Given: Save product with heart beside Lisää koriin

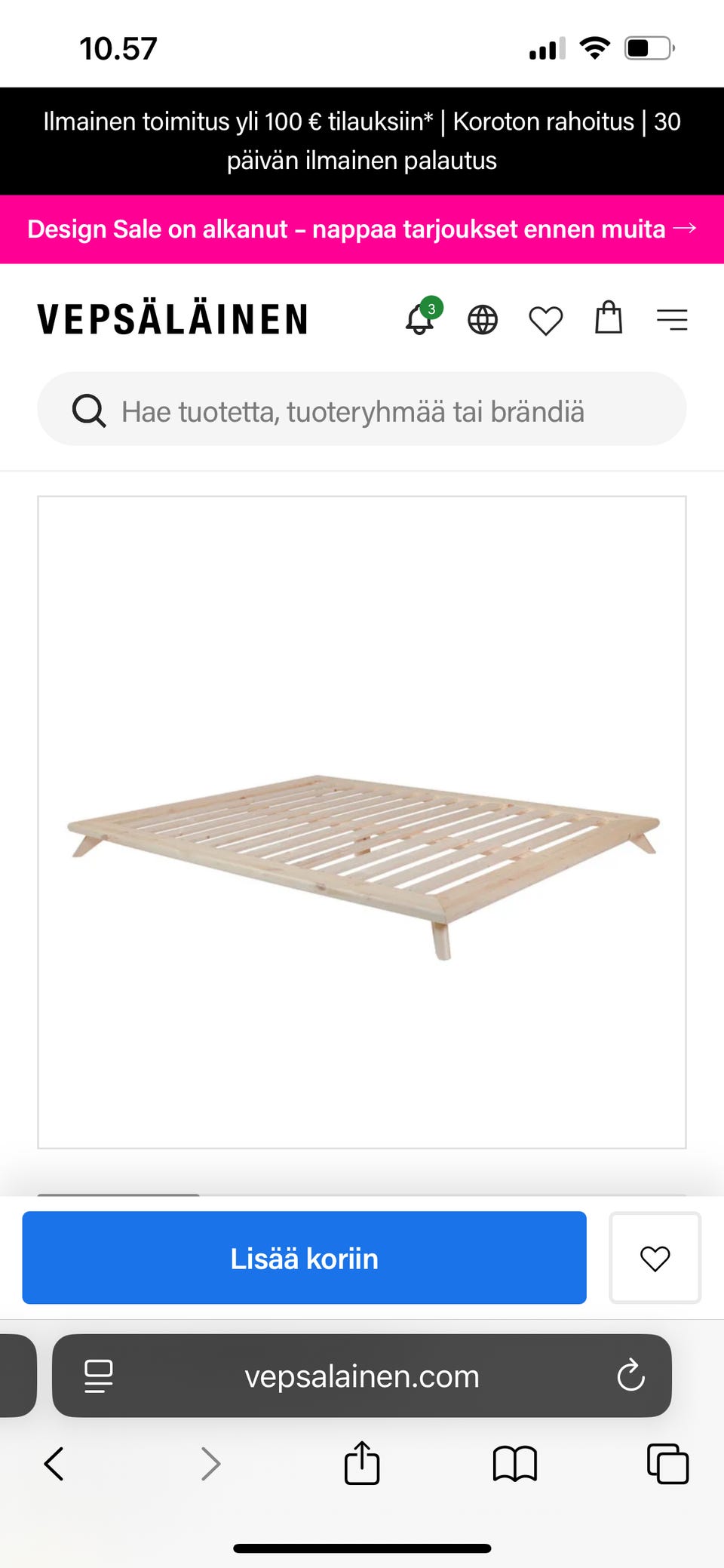Looking at the screenshot, I should point(655,1258).
